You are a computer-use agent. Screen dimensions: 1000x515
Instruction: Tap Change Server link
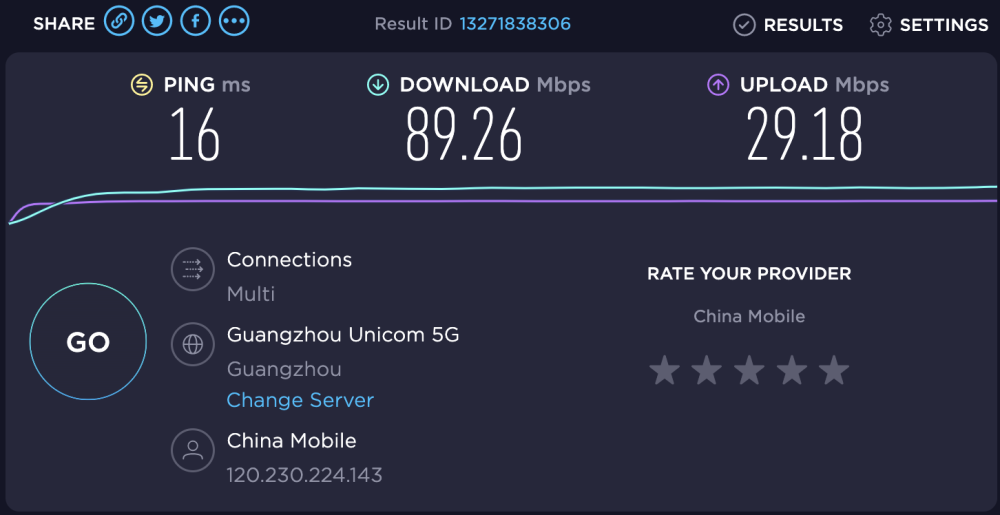[300, 400]
